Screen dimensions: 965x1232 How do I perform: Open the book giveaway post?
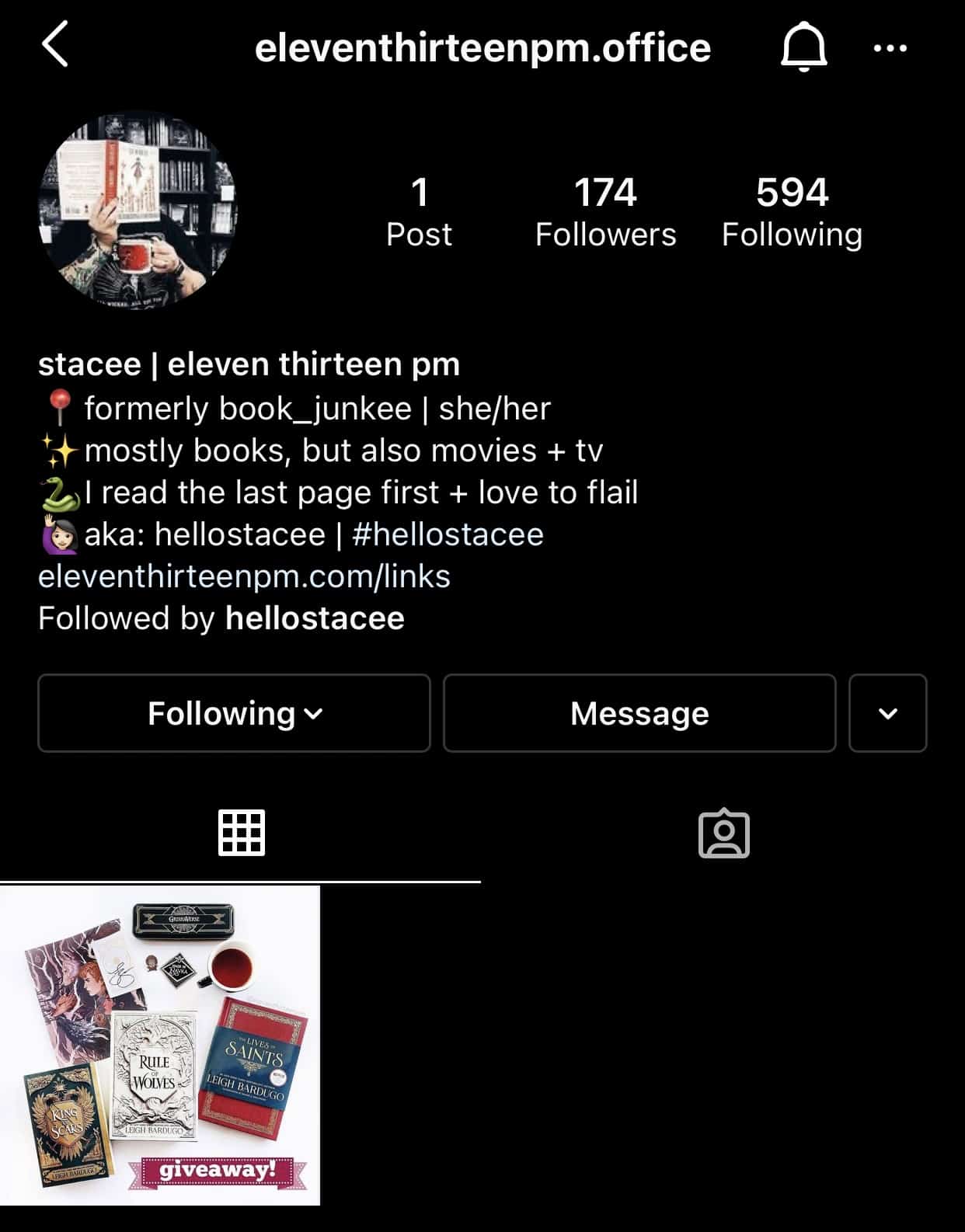point(160,1046)
